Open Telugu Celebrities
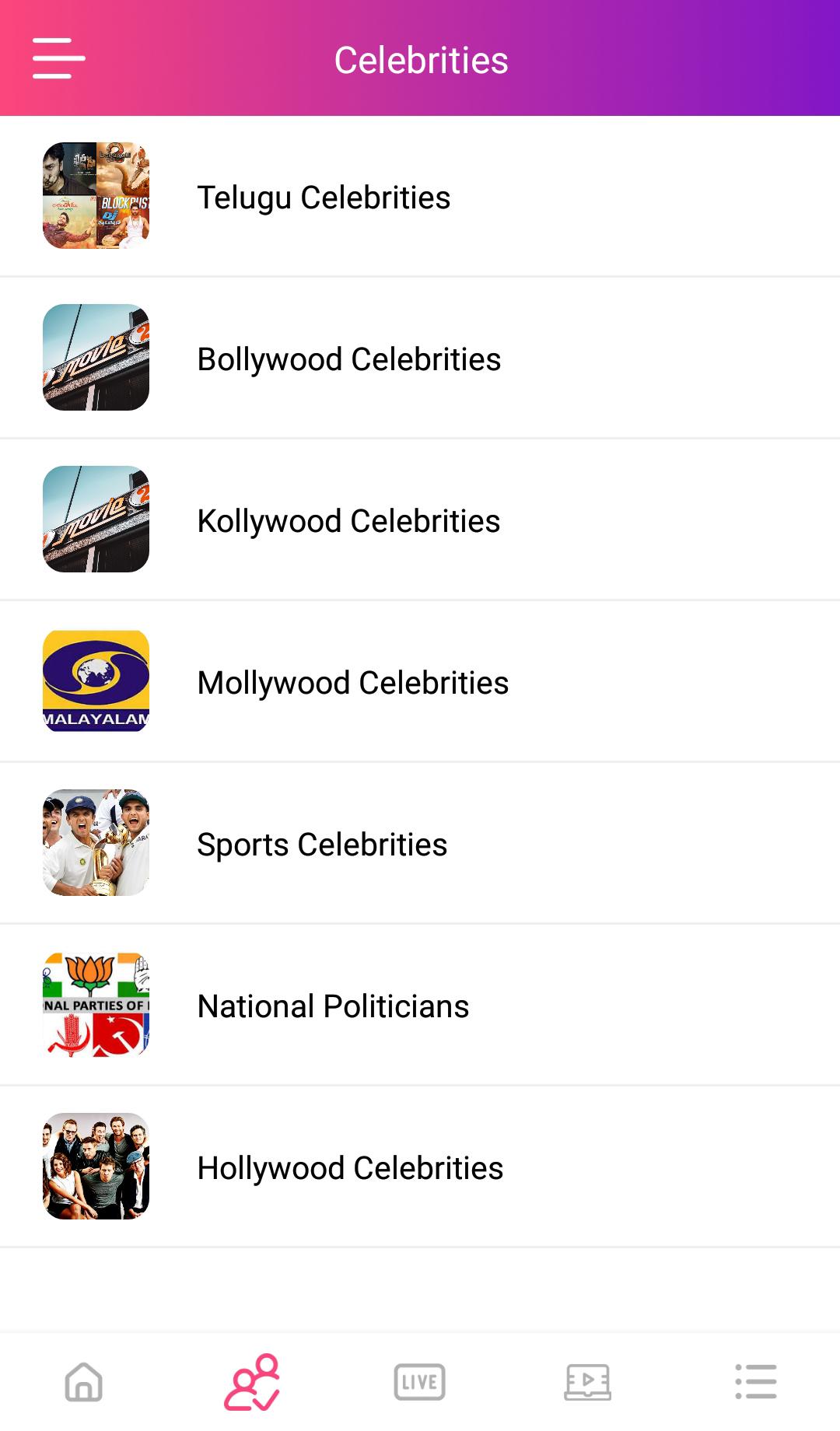The width and height of the screenshot is (840, 1431). coord(420,197)
